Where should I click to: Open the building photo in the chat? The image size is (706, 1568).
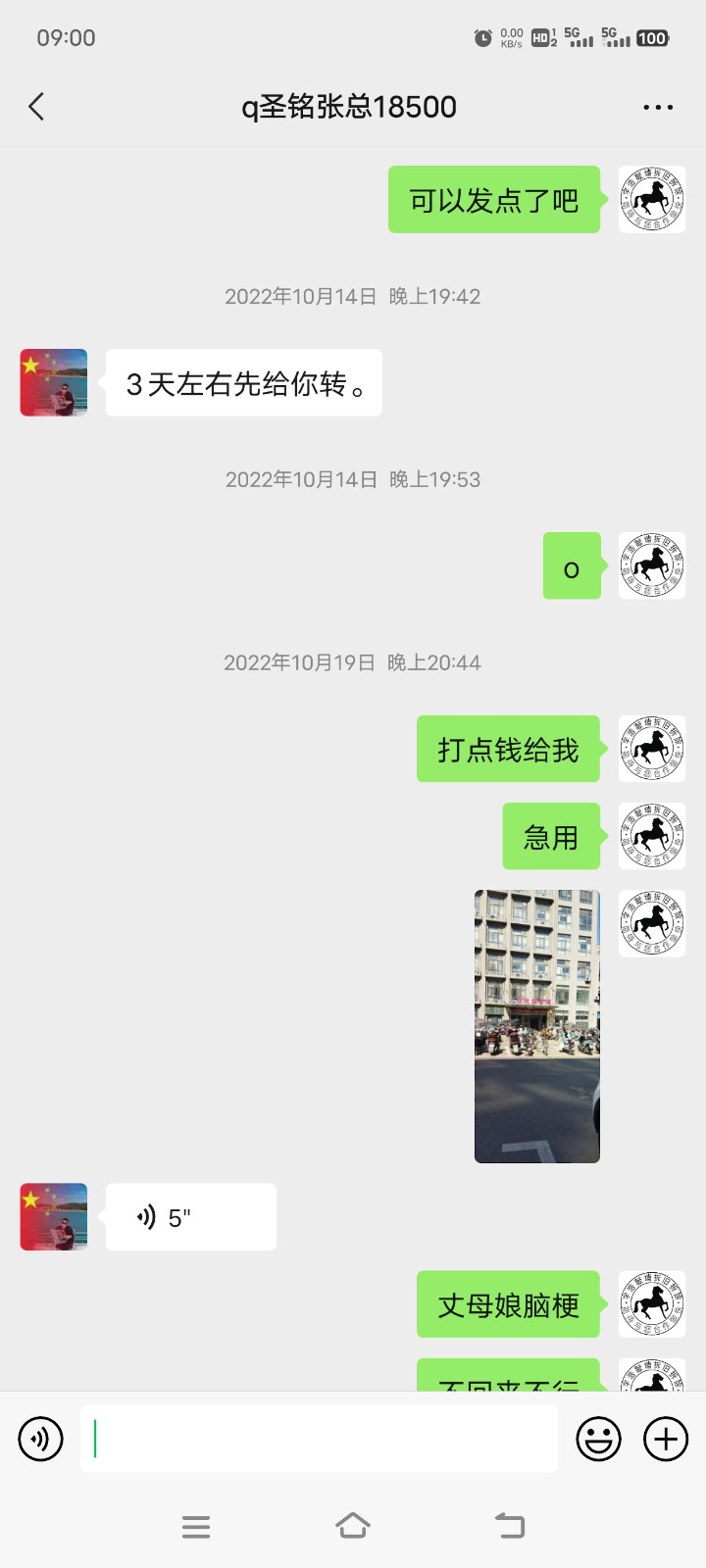tap(536, 1025)
